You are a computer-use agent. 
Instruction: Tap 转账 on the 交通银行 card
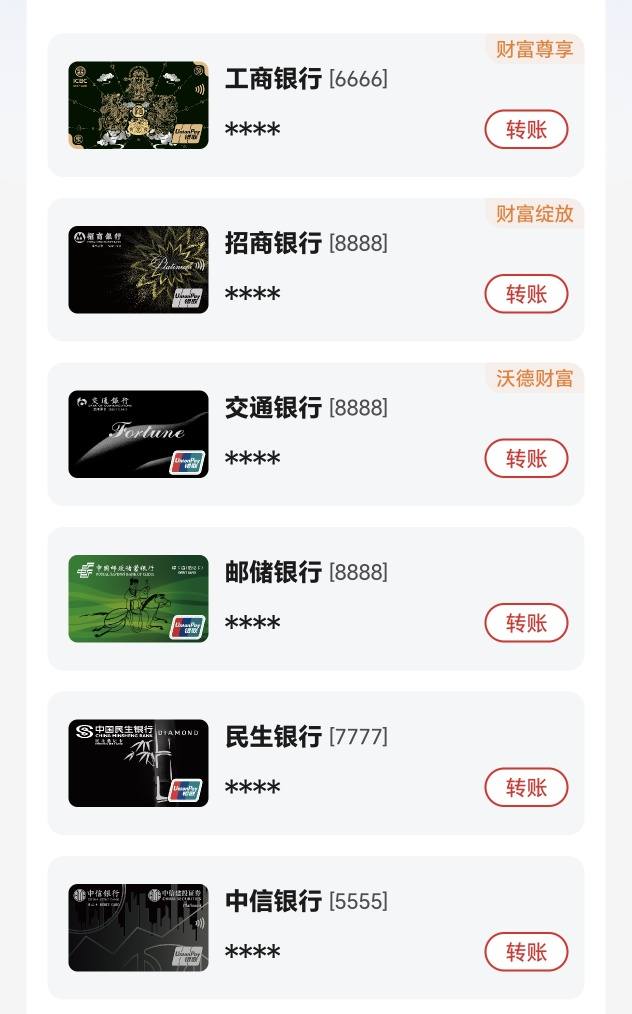526,458
